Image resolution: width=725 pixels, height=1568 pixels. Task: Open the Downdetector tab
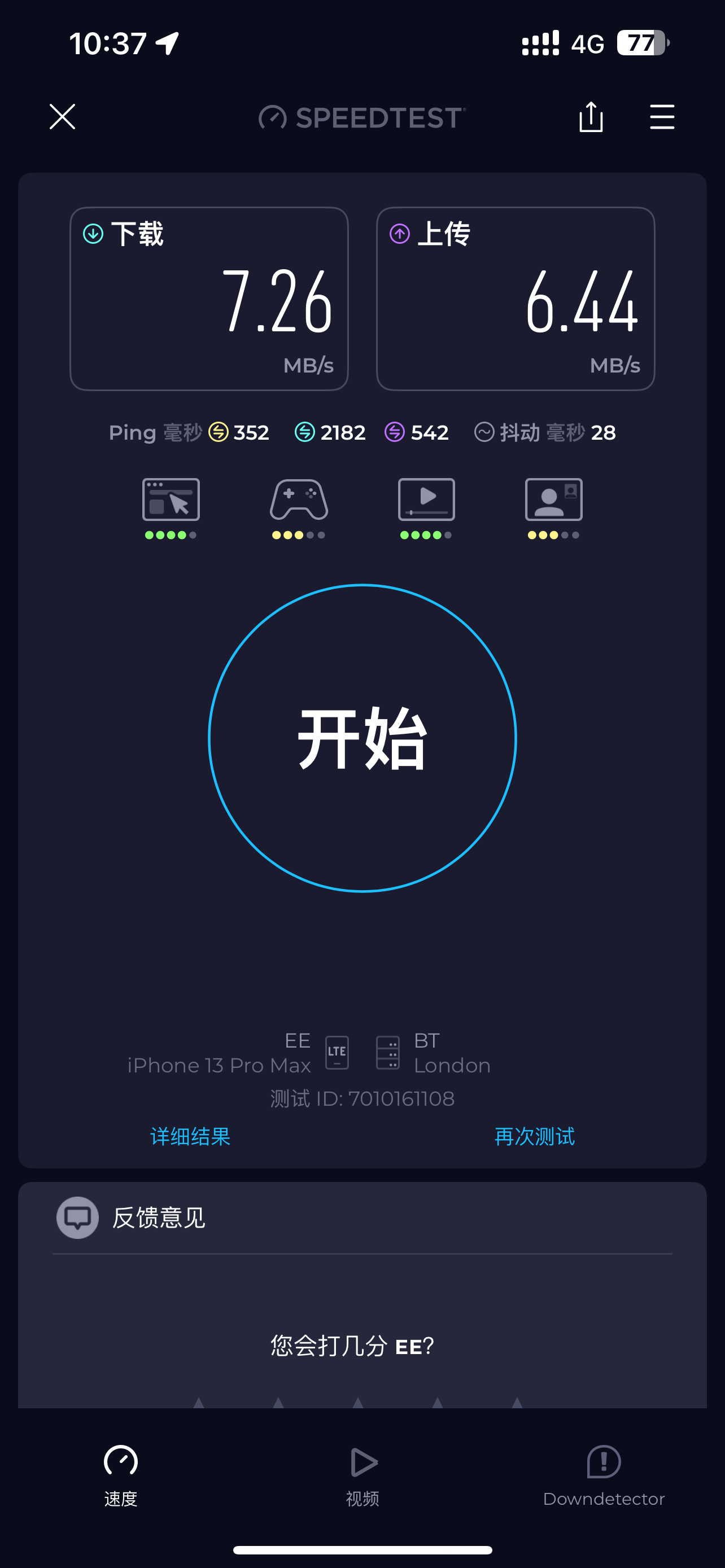pos(603,1474)
